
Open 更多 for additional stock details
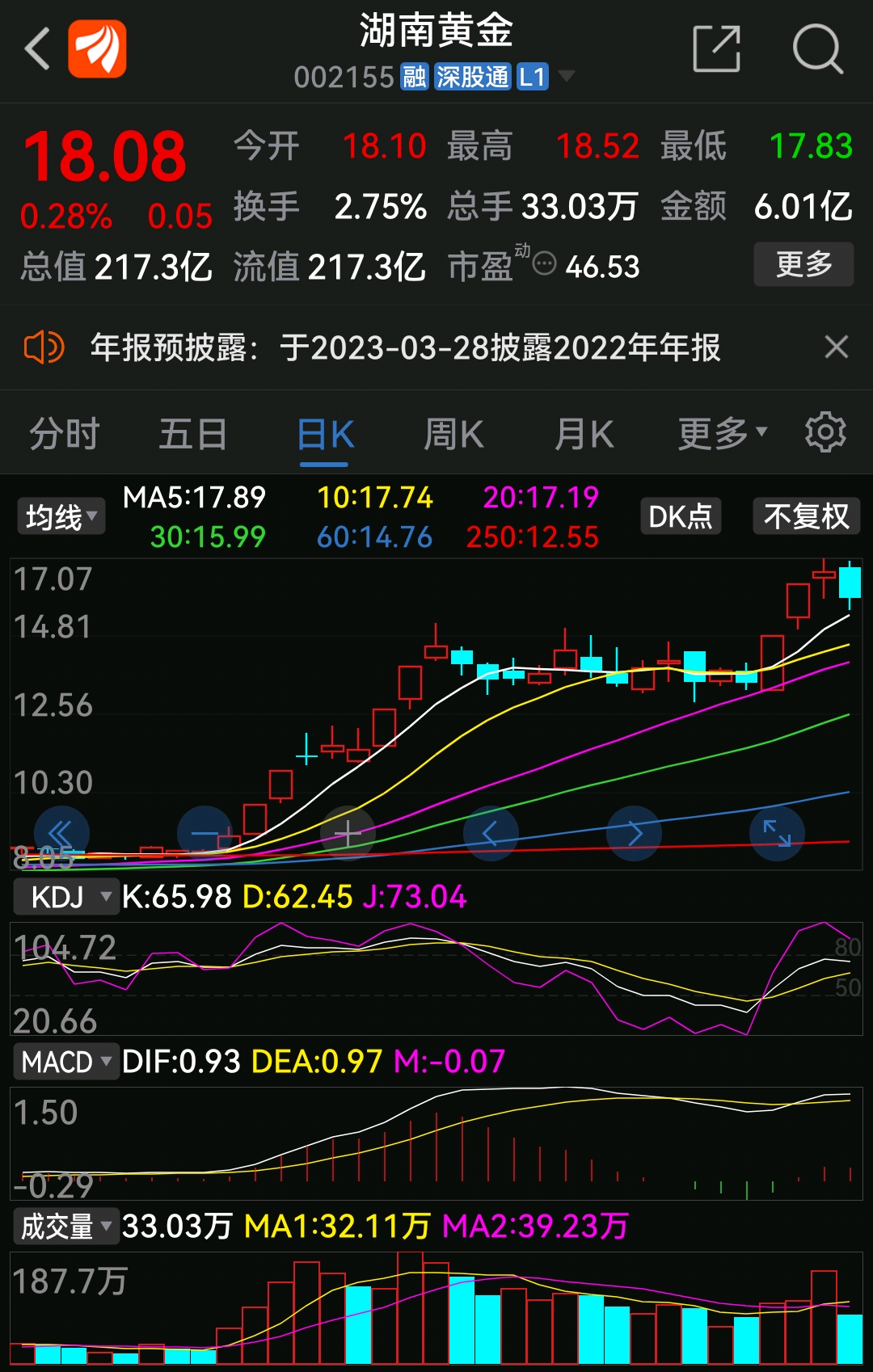(803, 264)
